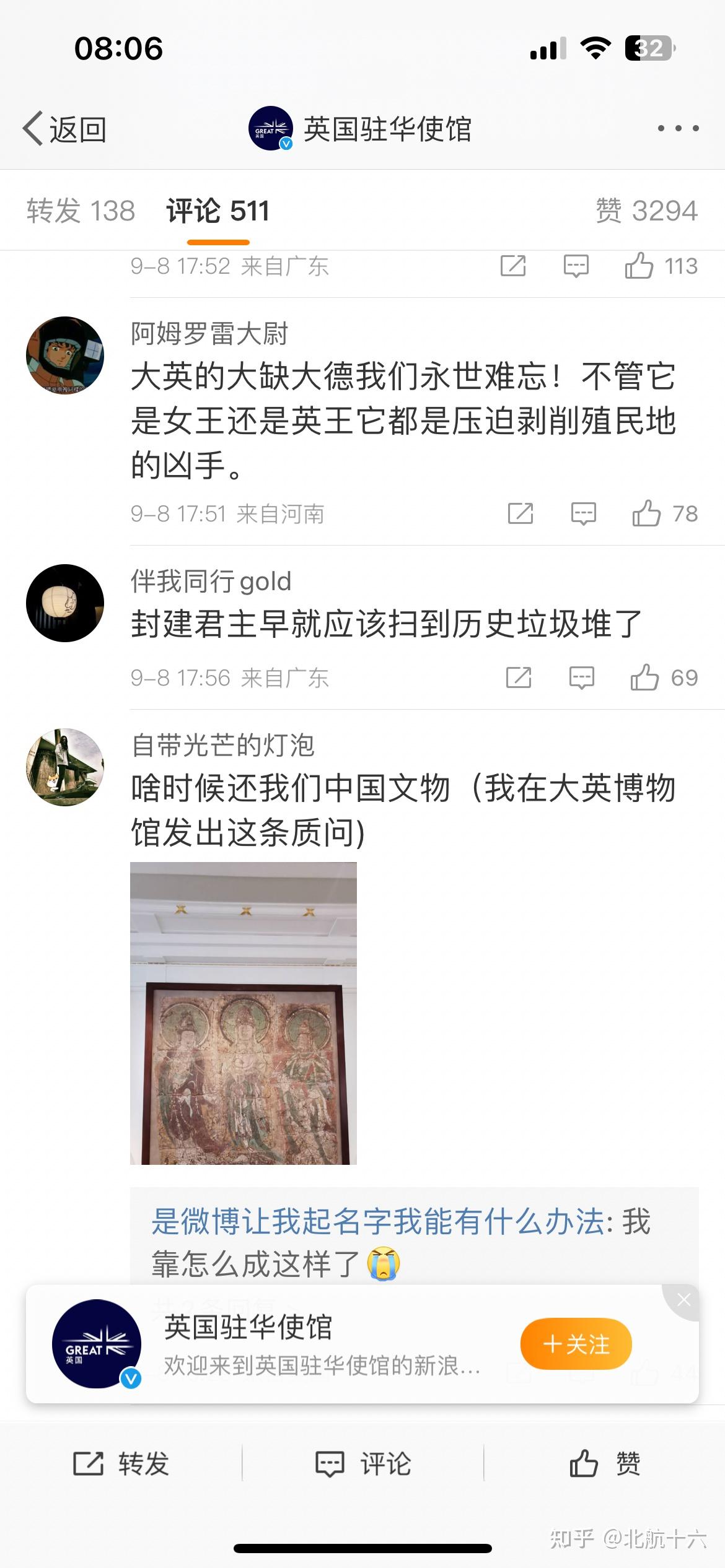Follow 英国驻华使馆 with the 关注 button
Screen dimensions: 725x1568
pyautogui.click(x=576, y=1344)
